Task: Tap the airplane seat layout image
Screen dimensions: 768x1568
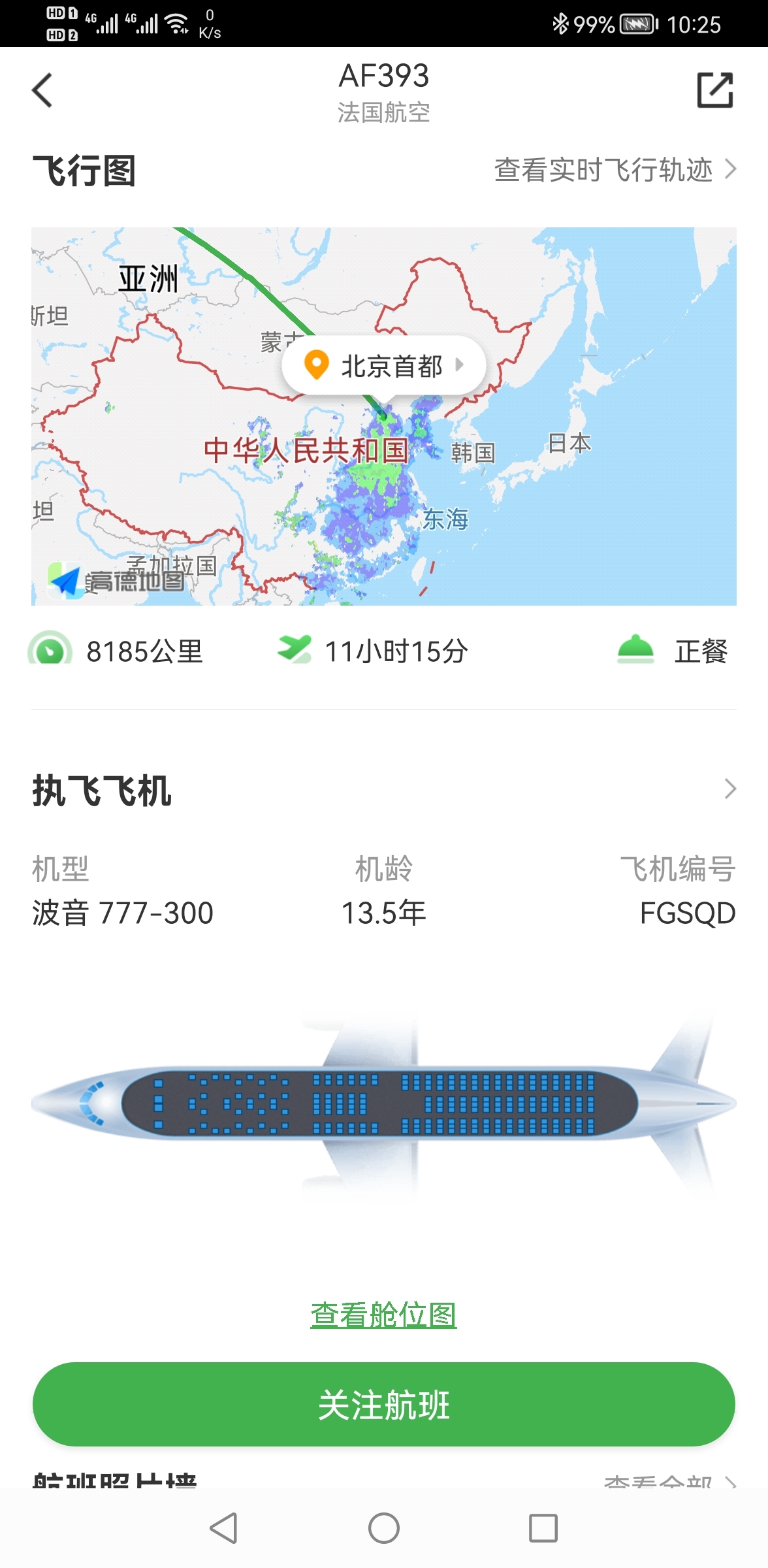Action: [x=383, y=1104]
